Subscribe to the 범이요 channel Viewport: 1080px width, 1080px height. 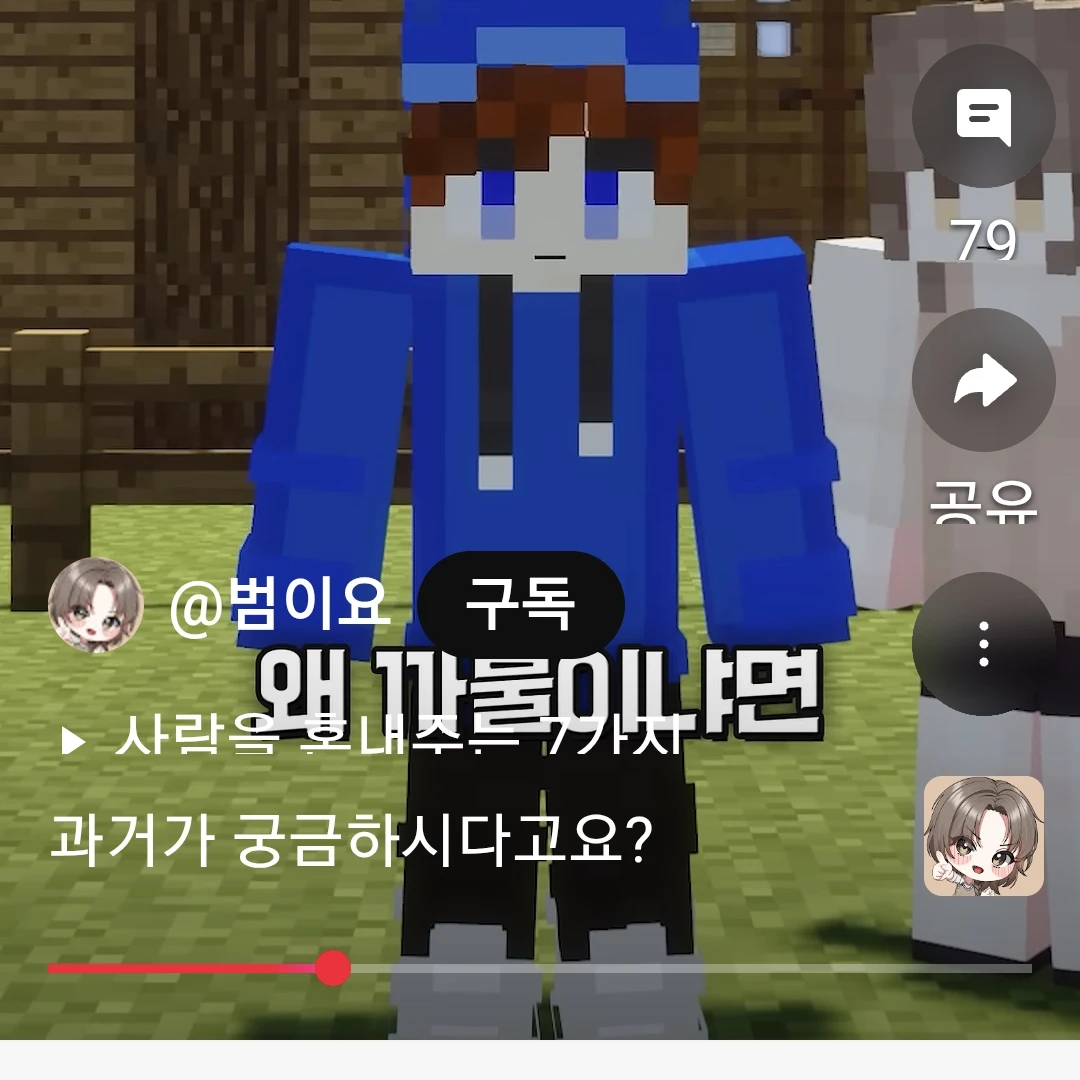[x=521, y=605]
